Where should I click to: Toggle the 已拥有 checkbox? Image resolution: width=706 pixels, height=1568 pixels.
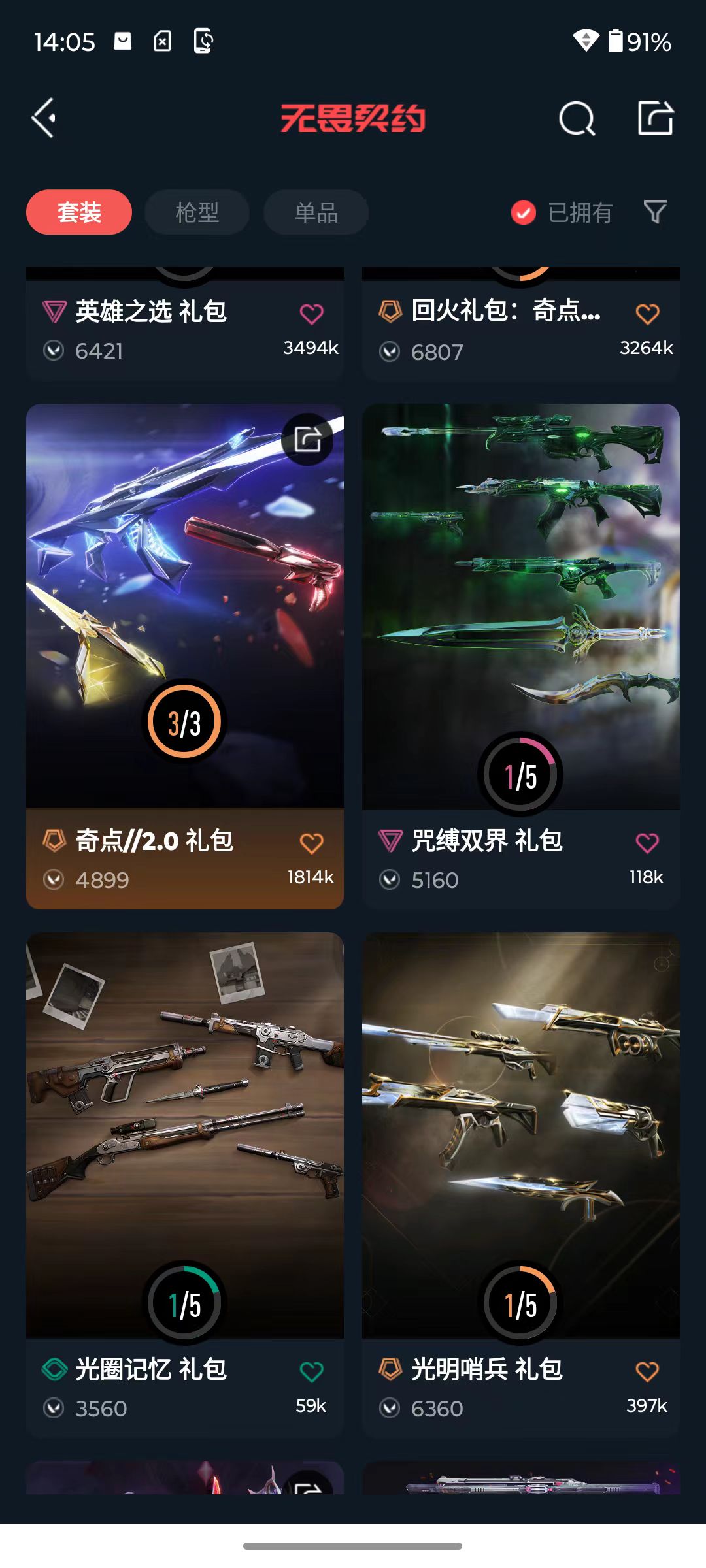point(562,212)
